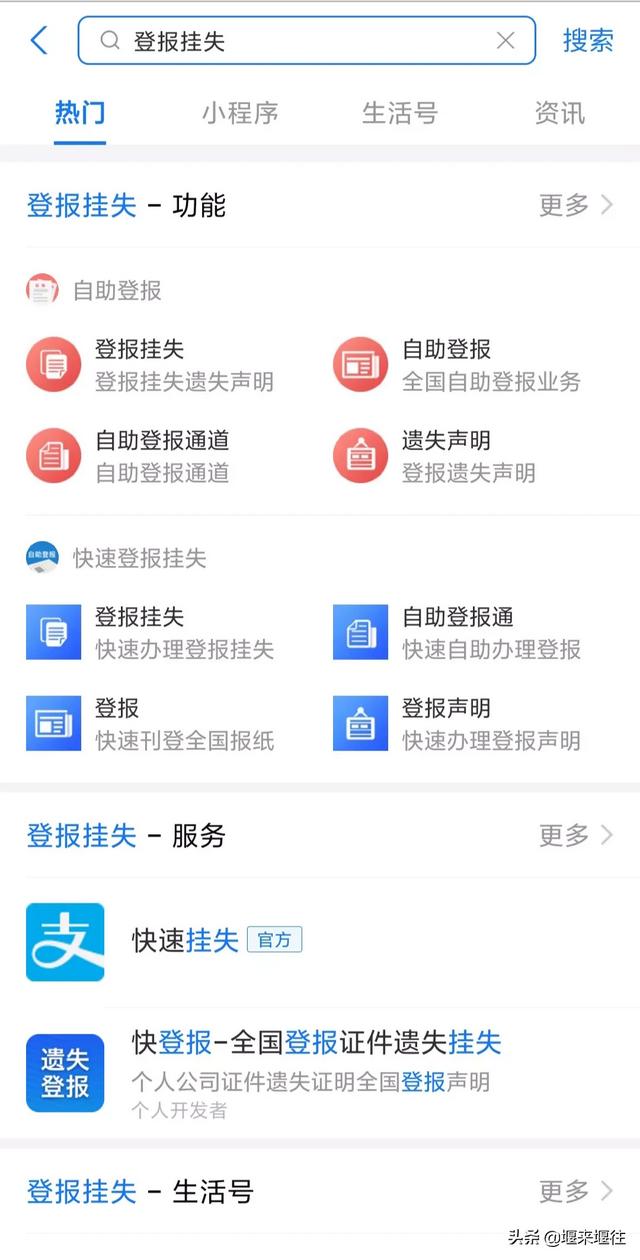Screen dimensions: 640x1260
Task: Open 登报 快速刊登全国报纸
Action: (x=150, y=724)
